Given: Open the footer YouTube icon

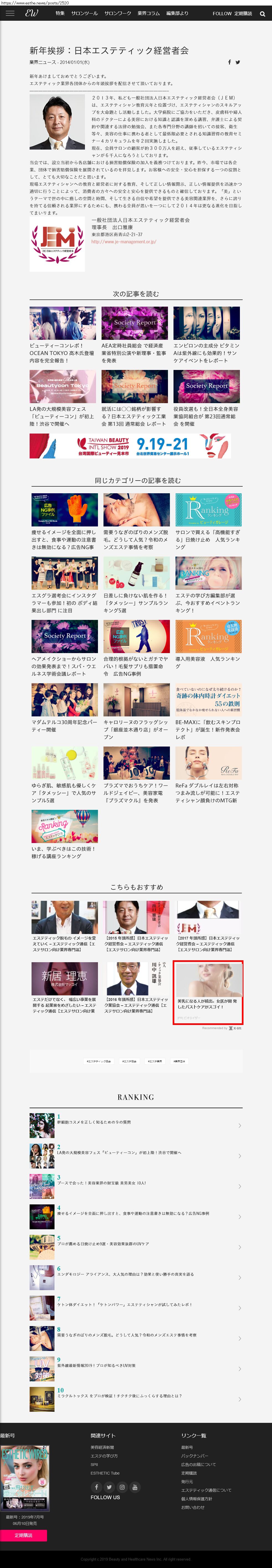Looking at the screenshot, I should [134, 1486].
